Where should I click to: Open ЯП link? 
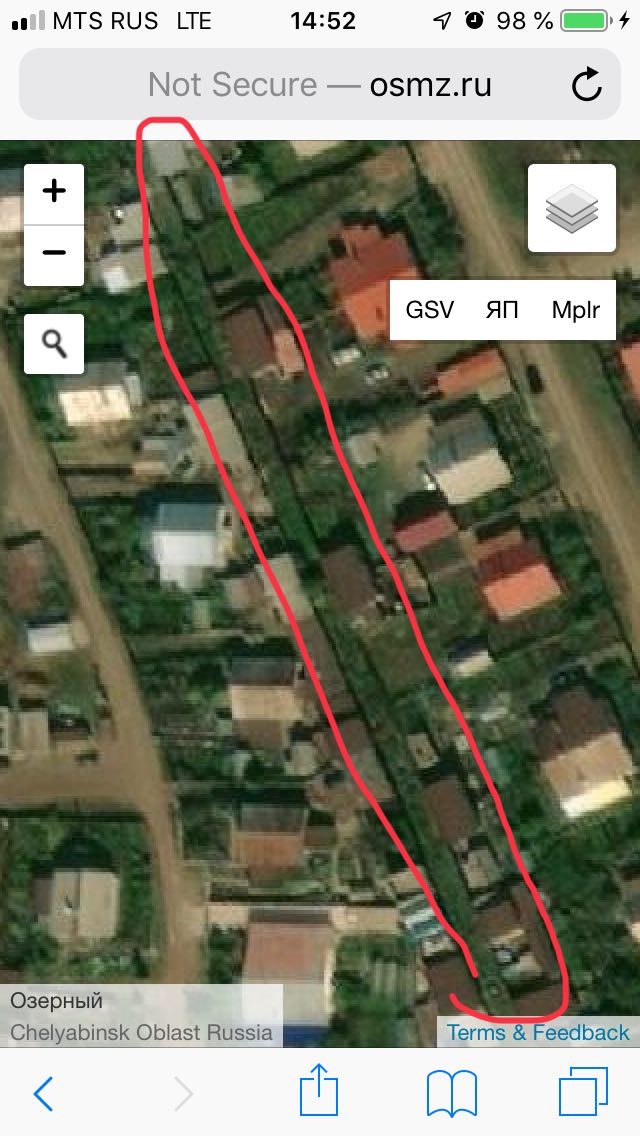click(x=502, y=310)
